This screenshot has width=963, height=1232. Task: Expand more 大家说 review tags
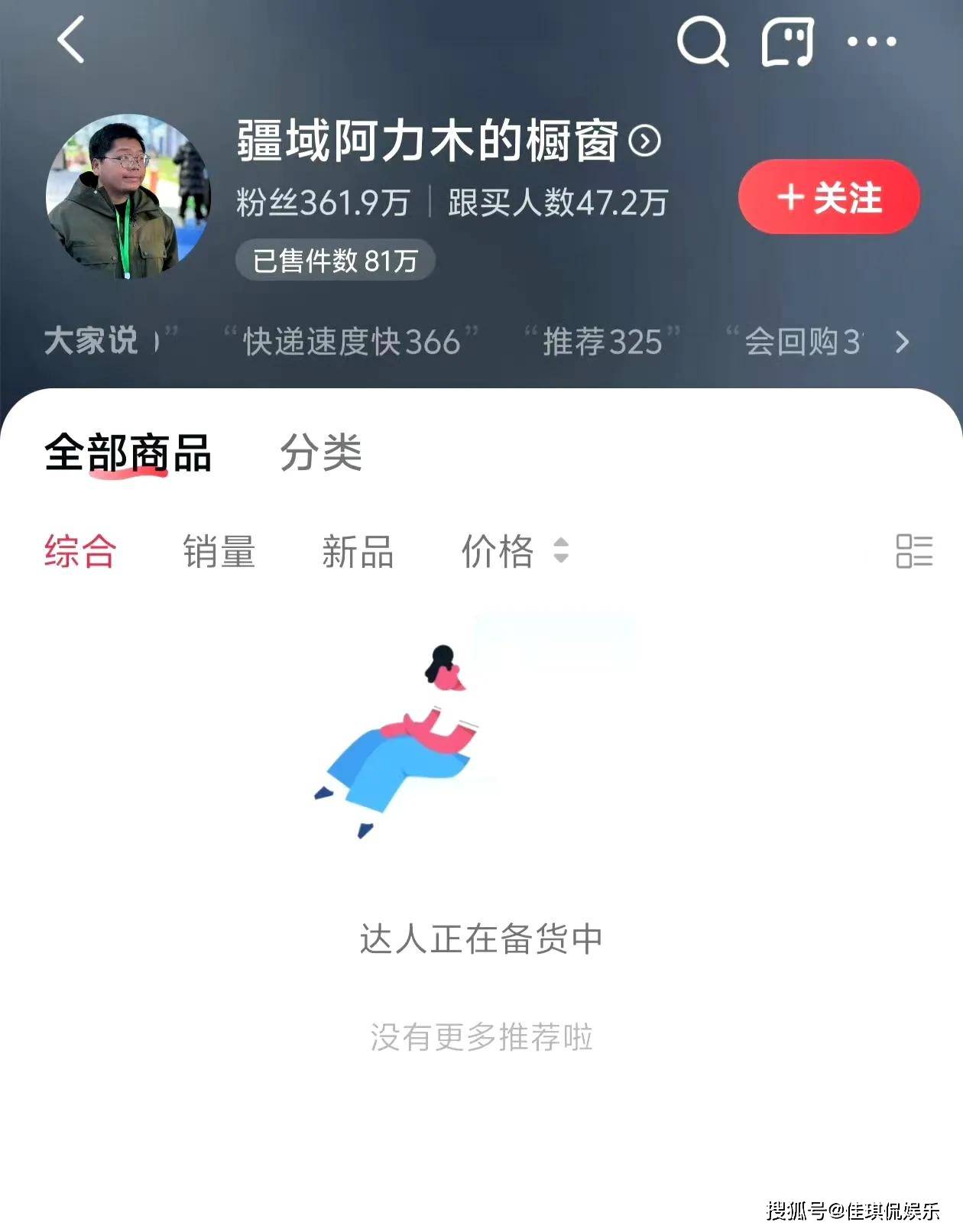tap(903, 342)
